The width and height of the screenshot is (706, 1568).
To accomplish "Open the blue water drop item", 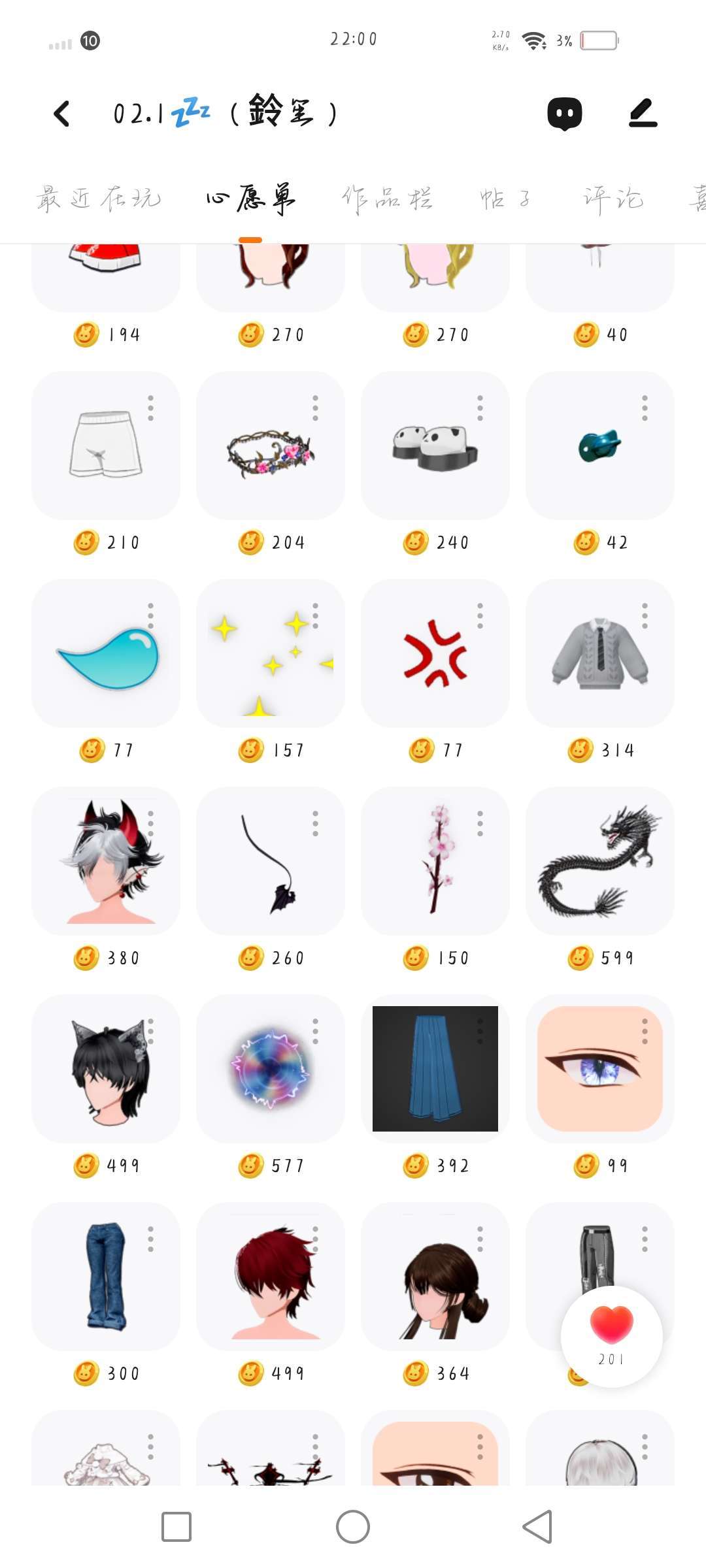I will point(105,653).
